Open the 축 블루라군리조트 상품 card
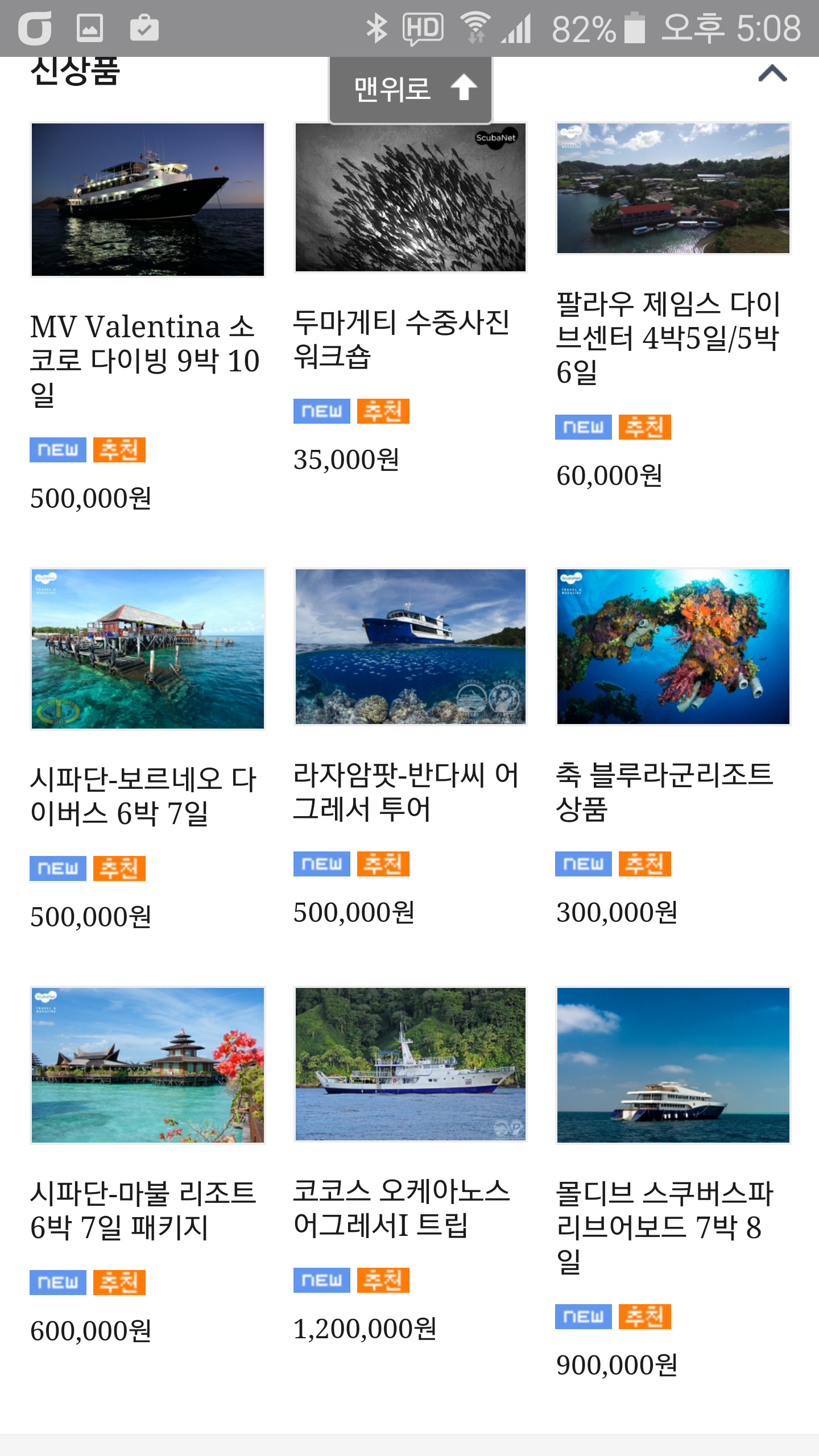Image resolution: width=819 pixels, height=1456 pixels. point(673,647)
